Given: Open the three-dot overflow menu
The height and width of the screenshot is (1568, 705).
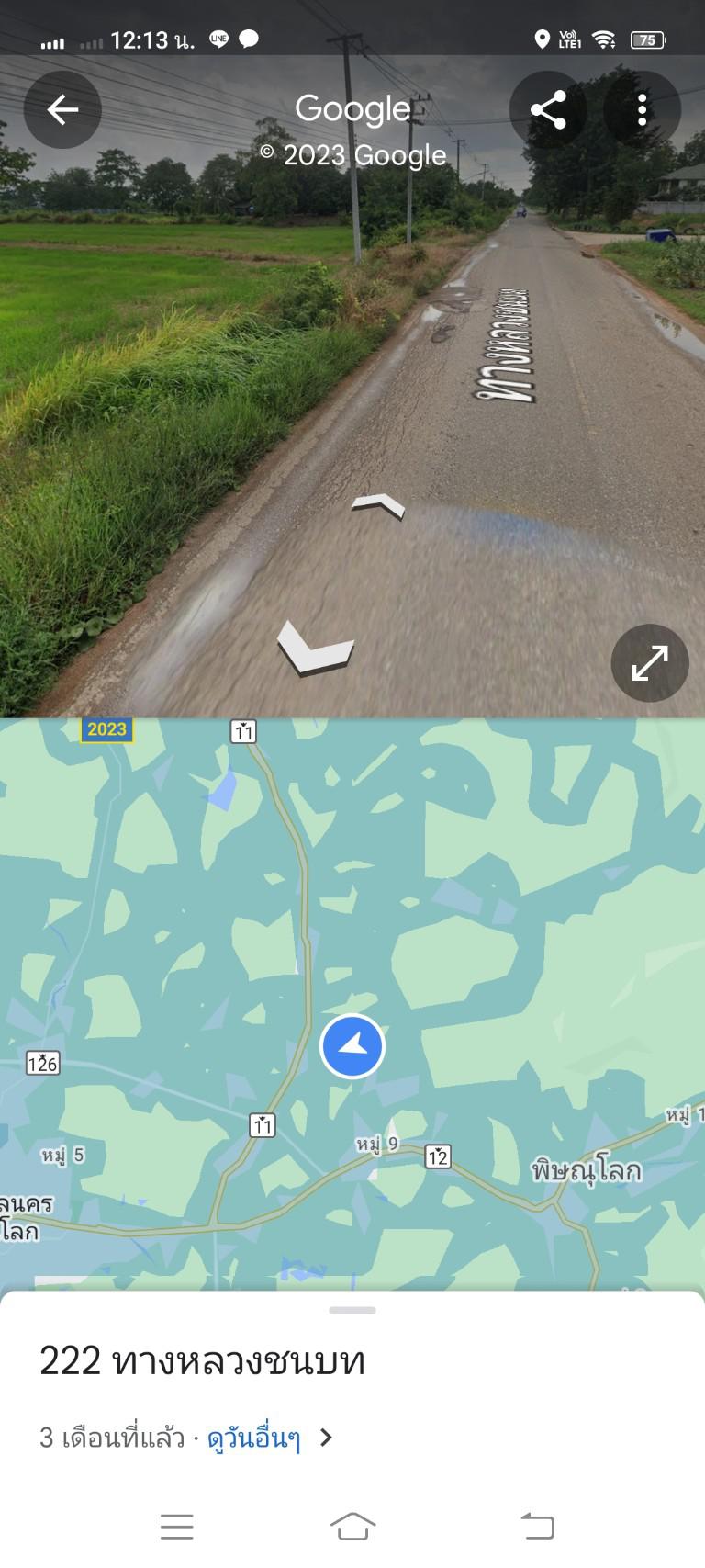Looking at the screenshot, I should 642,110.
